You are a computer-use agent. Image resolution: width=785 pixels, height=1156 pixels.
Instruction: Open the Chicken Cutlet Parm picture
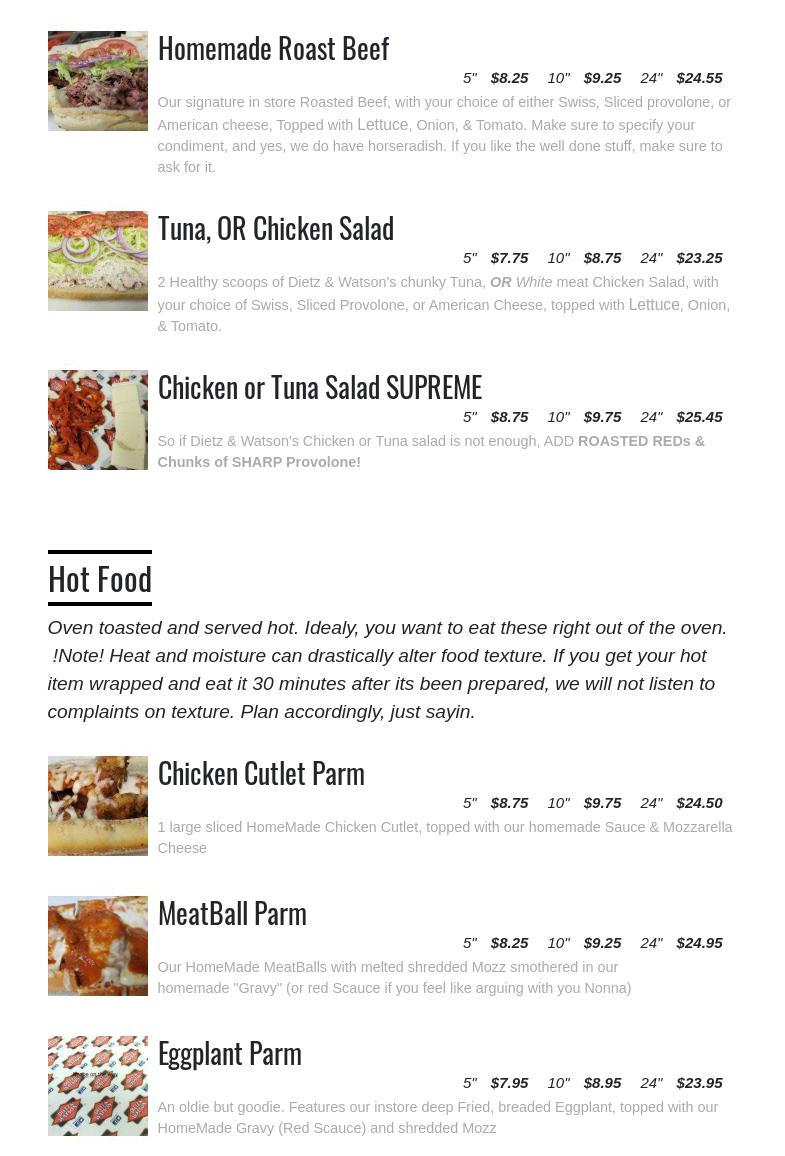pos(98,806)
